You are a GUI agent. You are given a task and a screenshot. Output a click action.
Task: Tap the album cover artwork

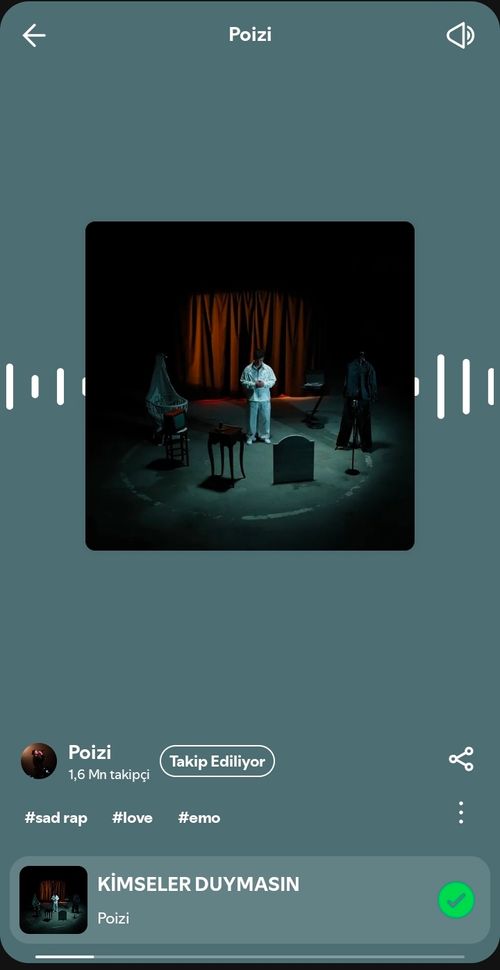coord(250,386)
